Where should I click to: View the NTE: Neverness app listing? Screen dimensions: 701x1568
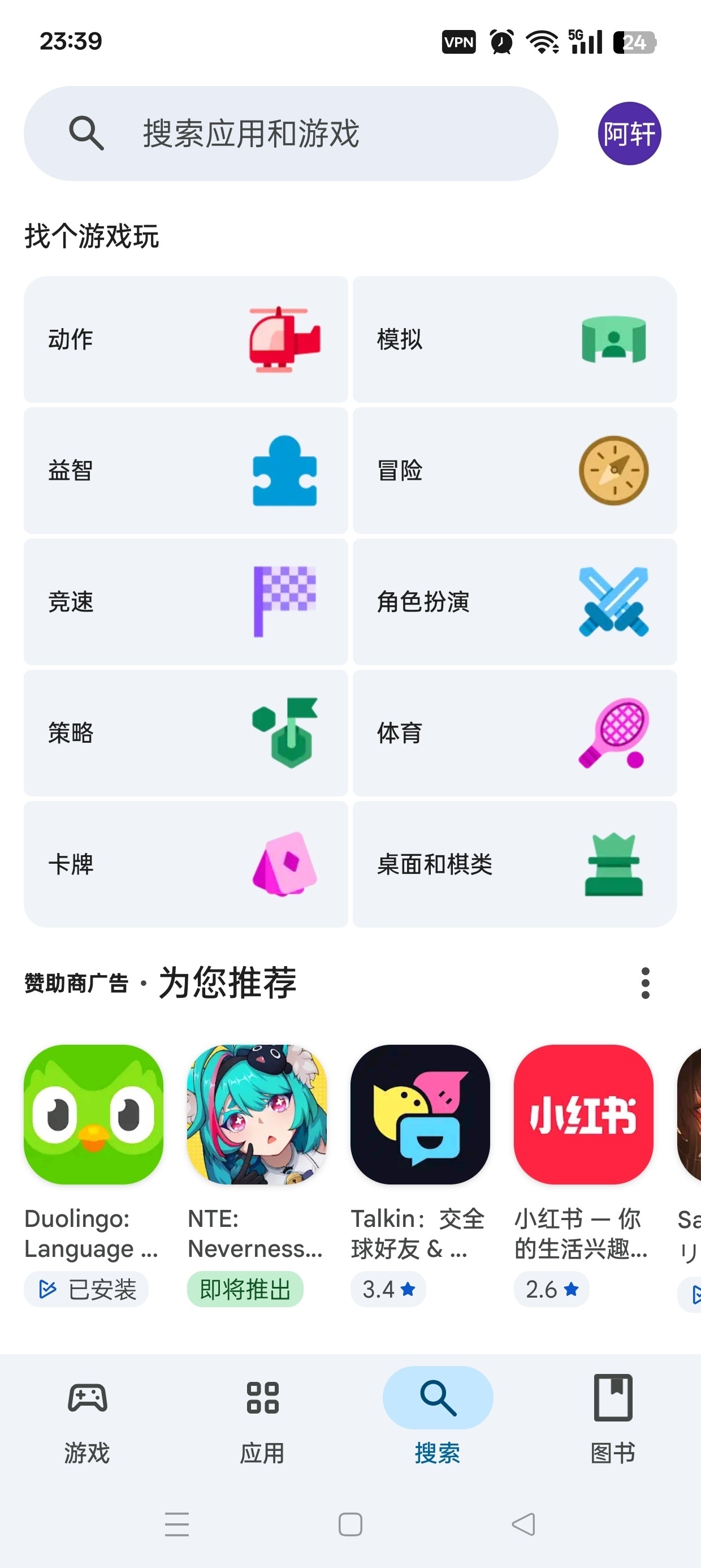[256, 1176]
